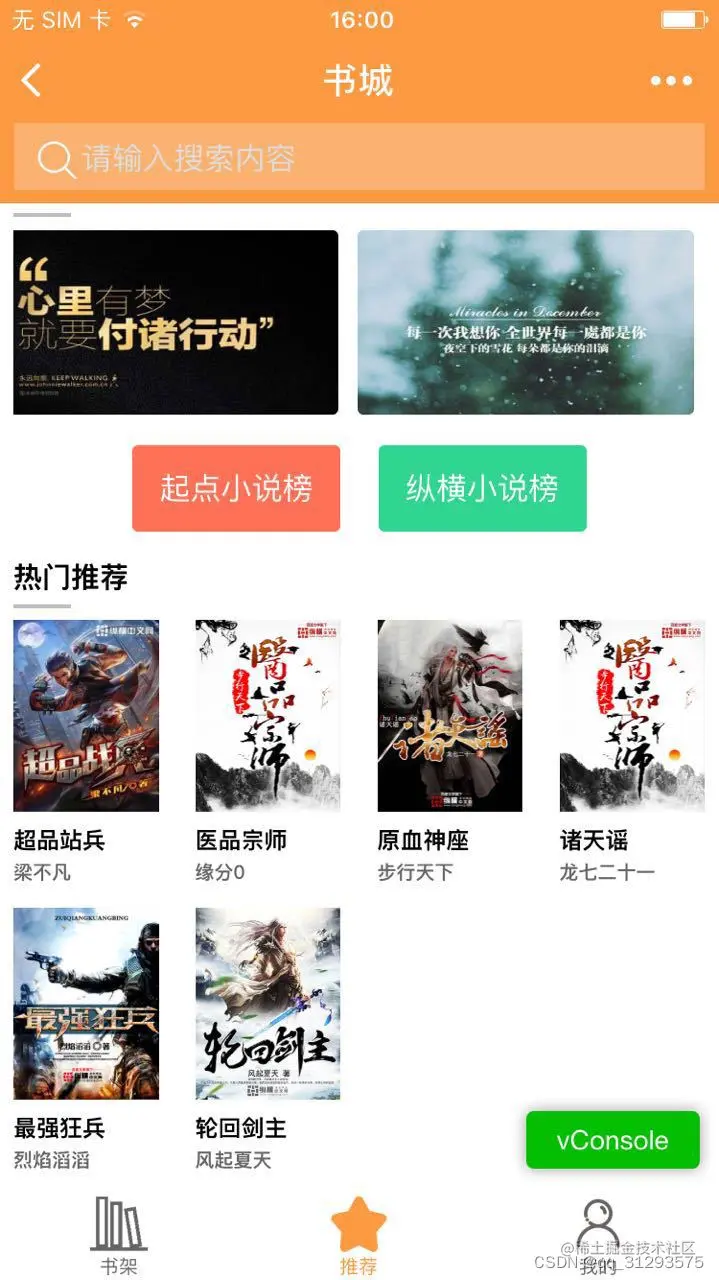Open the book 轮回剑主
This screenshot has width=719, height=1280.
click(268, 1003)
